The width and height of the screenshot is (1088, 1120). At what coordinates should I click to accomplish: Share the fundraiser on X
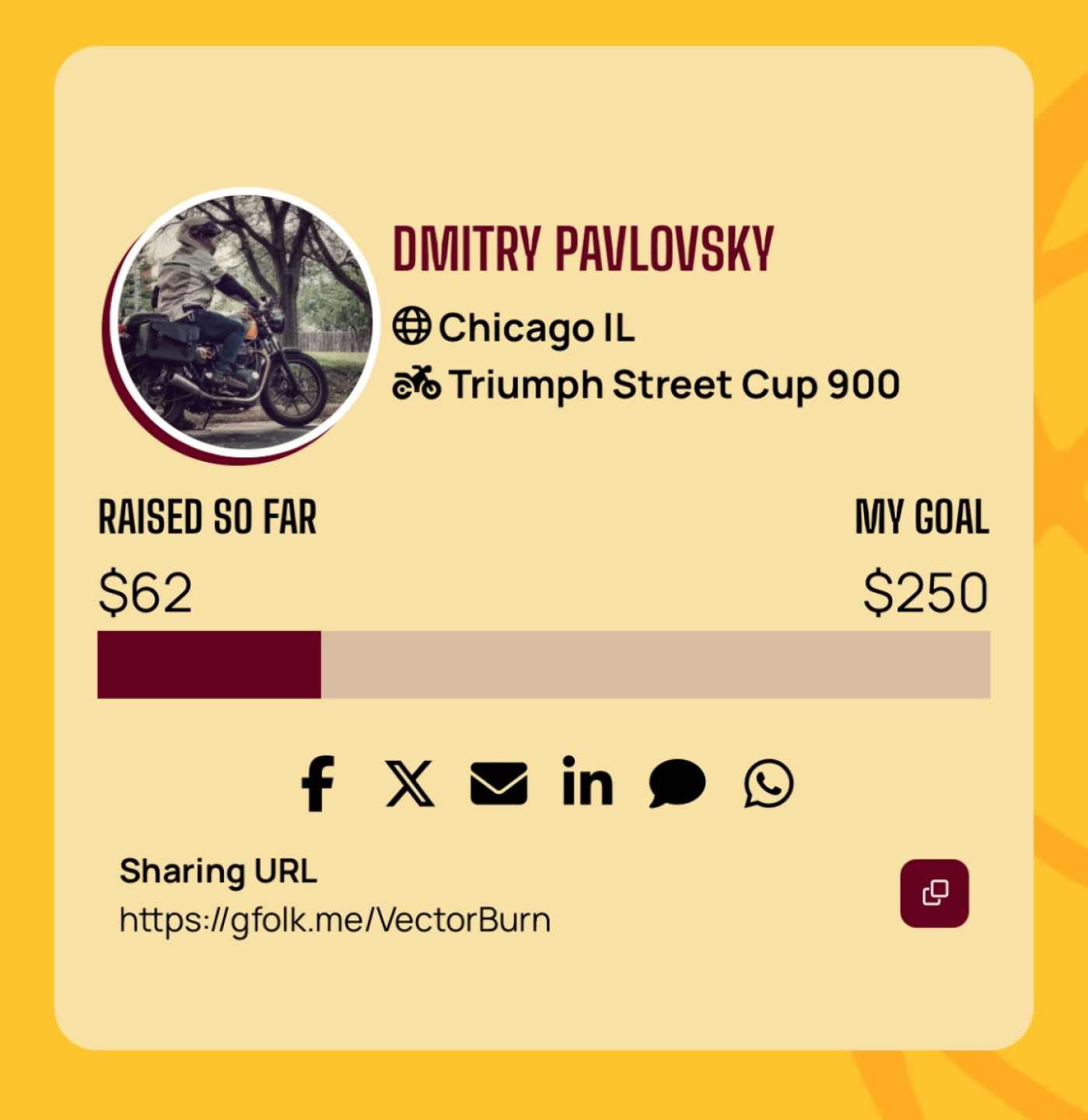pyautogui.click(x=410, y=783)
